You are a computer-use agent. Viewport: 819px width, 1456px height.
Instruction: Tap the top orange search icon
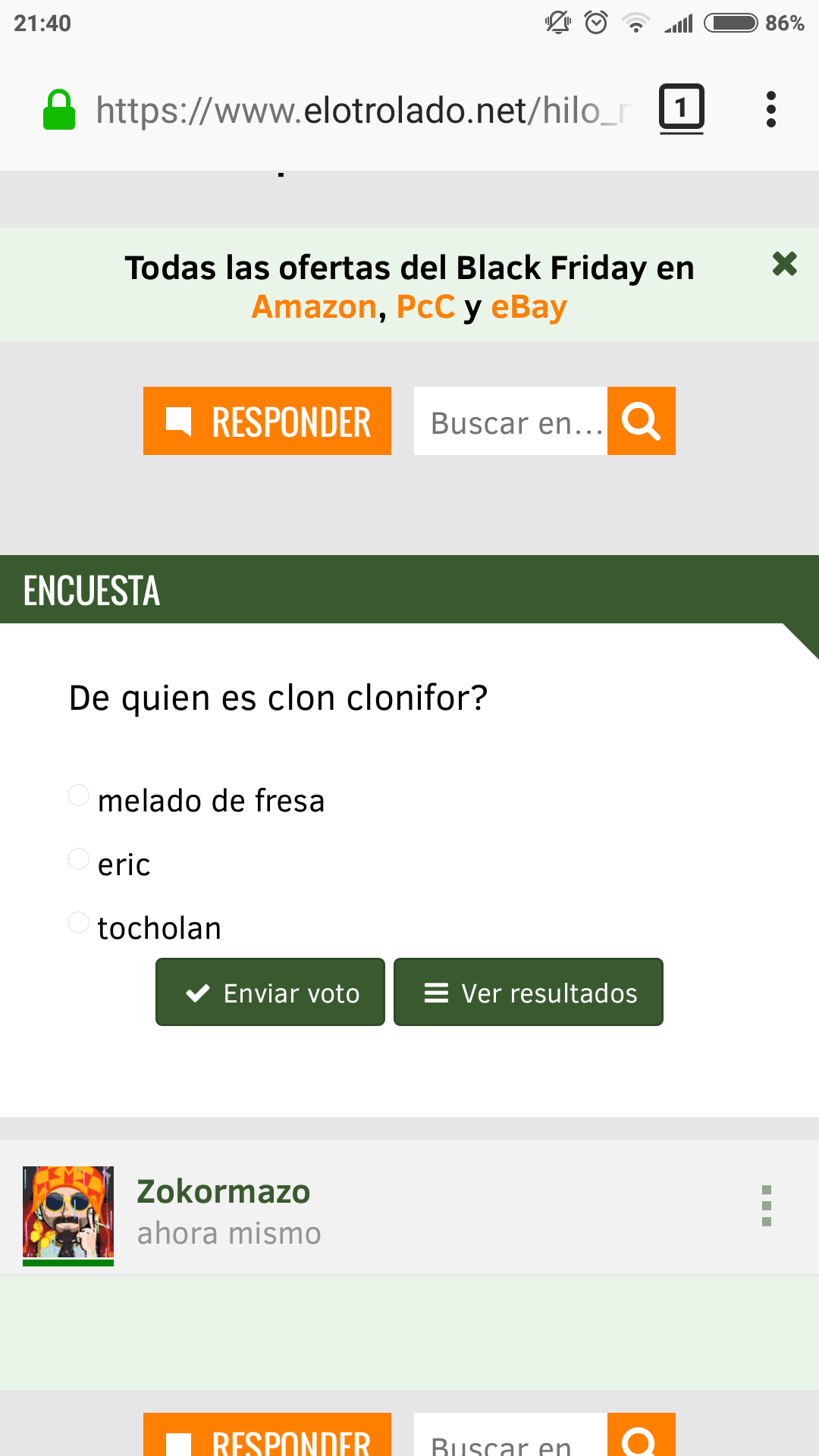tap(641, 421)
